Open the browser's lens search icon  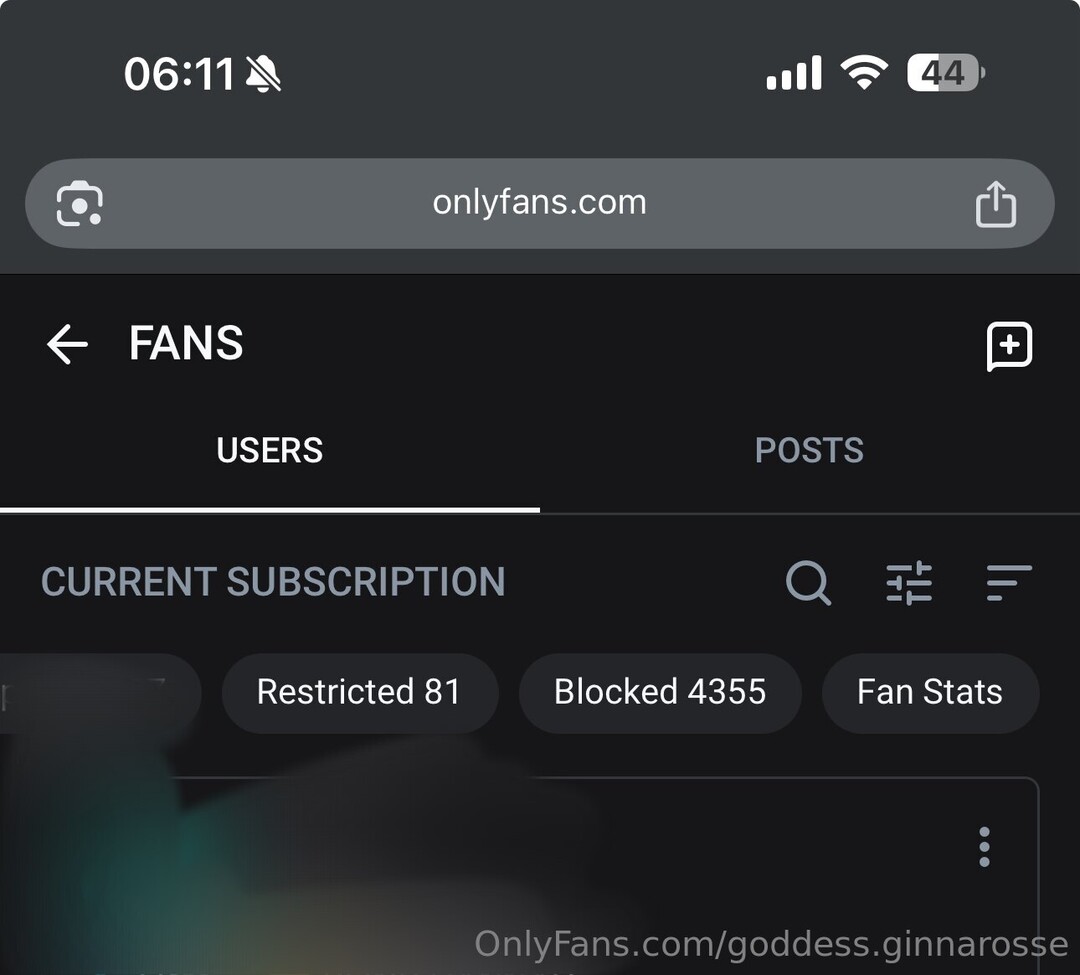click(80, 204)
